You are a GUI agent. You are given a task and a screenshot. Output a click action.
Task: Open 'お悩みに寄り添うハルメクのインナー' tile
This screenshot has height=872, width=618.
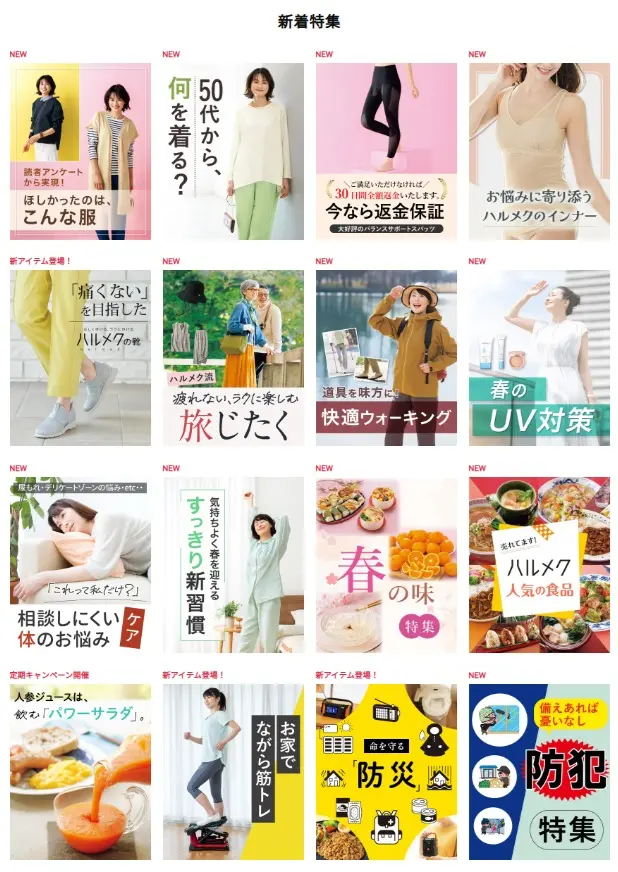click(x=539, y=151)
